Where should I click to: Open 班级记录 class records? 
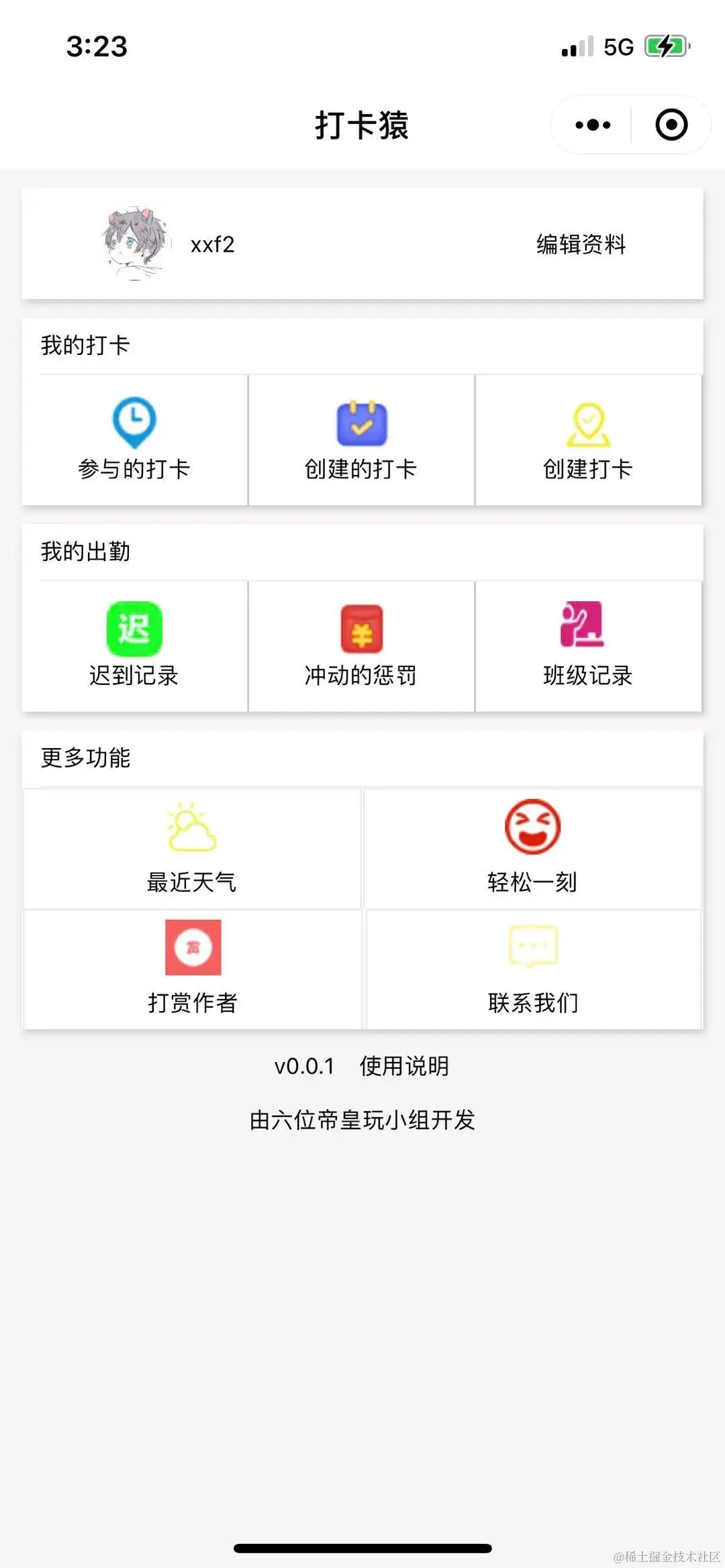pyautogui.click(x=588, y=645)
